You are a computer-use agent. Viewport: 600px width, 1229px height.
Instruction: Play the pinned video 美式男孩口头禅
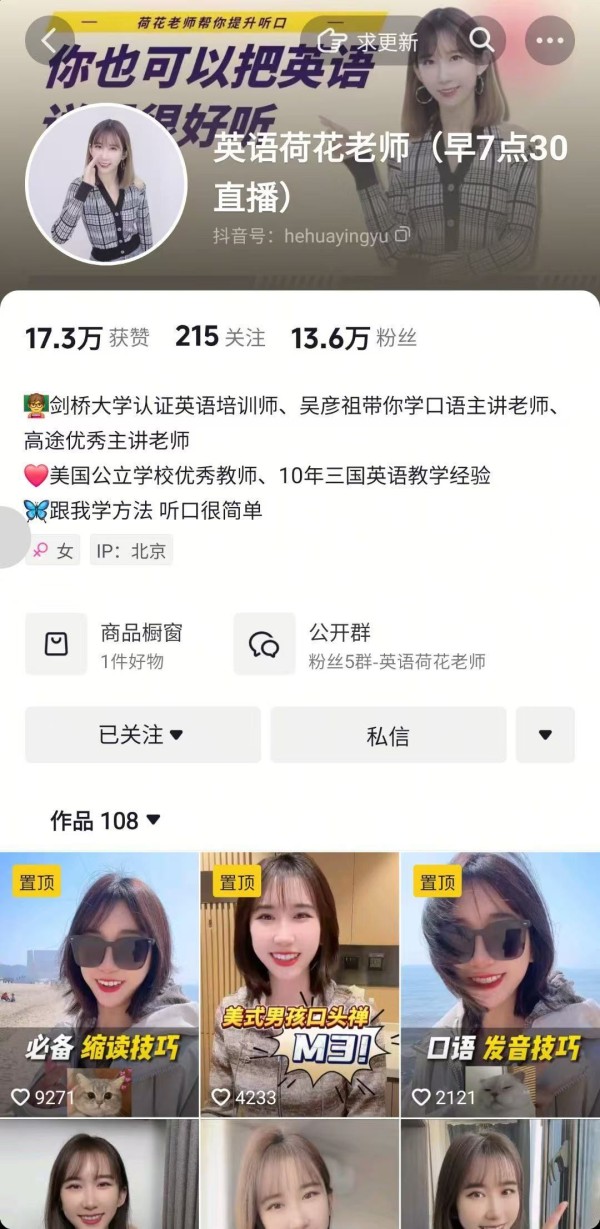click(299, 985)
